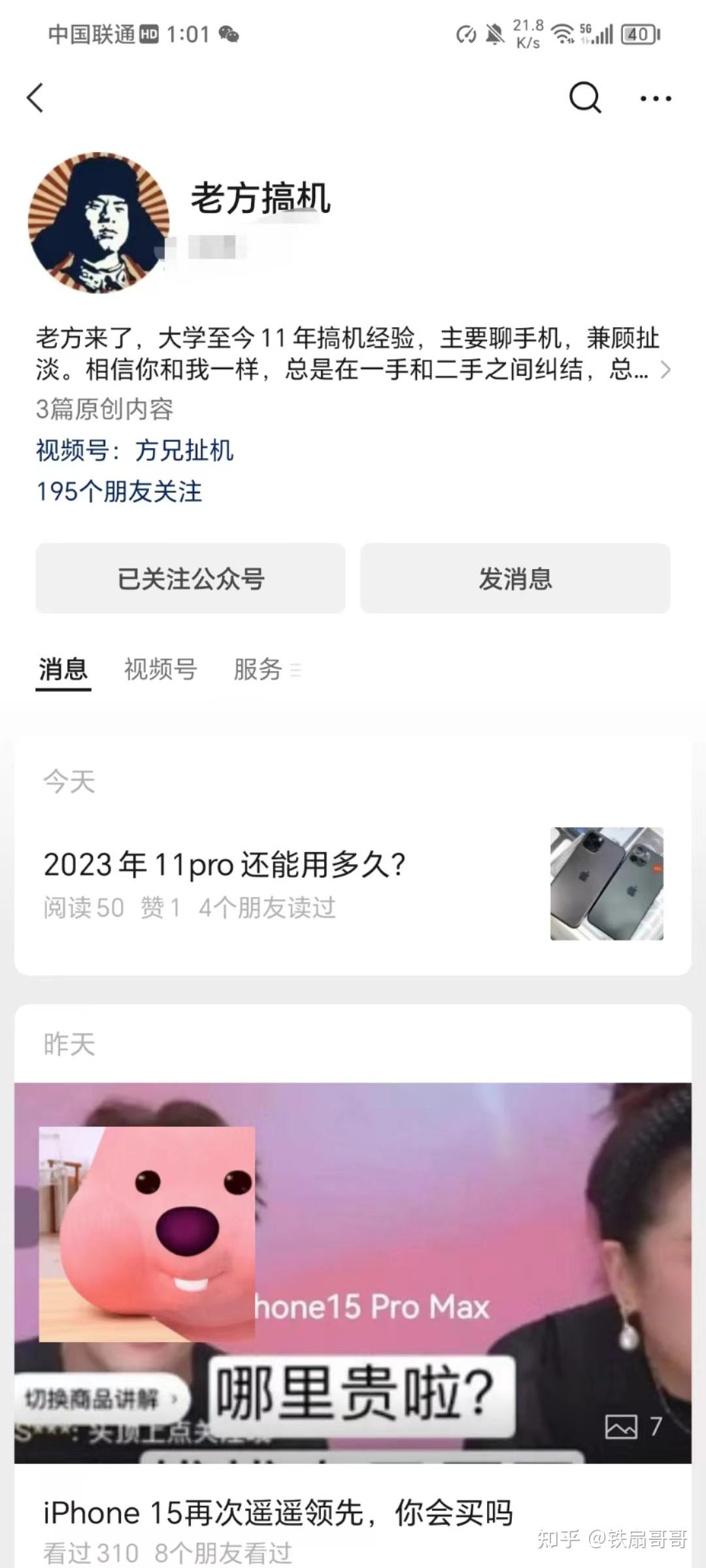Switch to the 视频号 tab

[x=160, y=670]
